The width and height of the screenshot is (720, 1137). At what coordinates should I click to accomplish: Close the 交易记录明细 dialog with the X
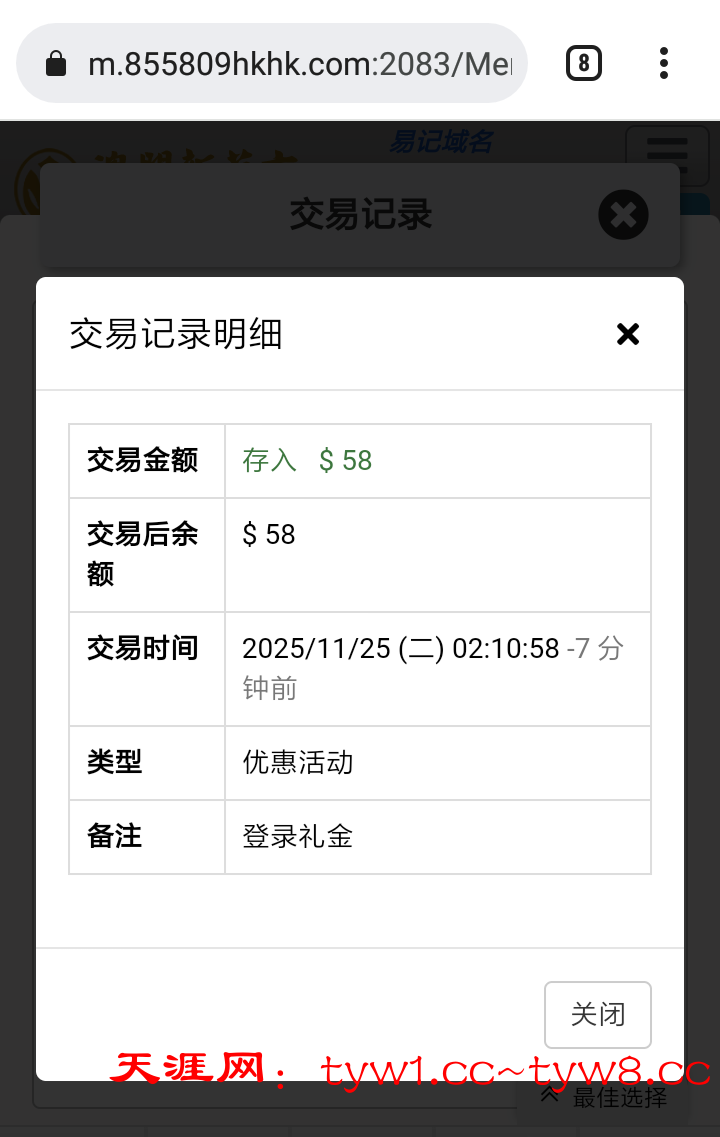(627, 334)
